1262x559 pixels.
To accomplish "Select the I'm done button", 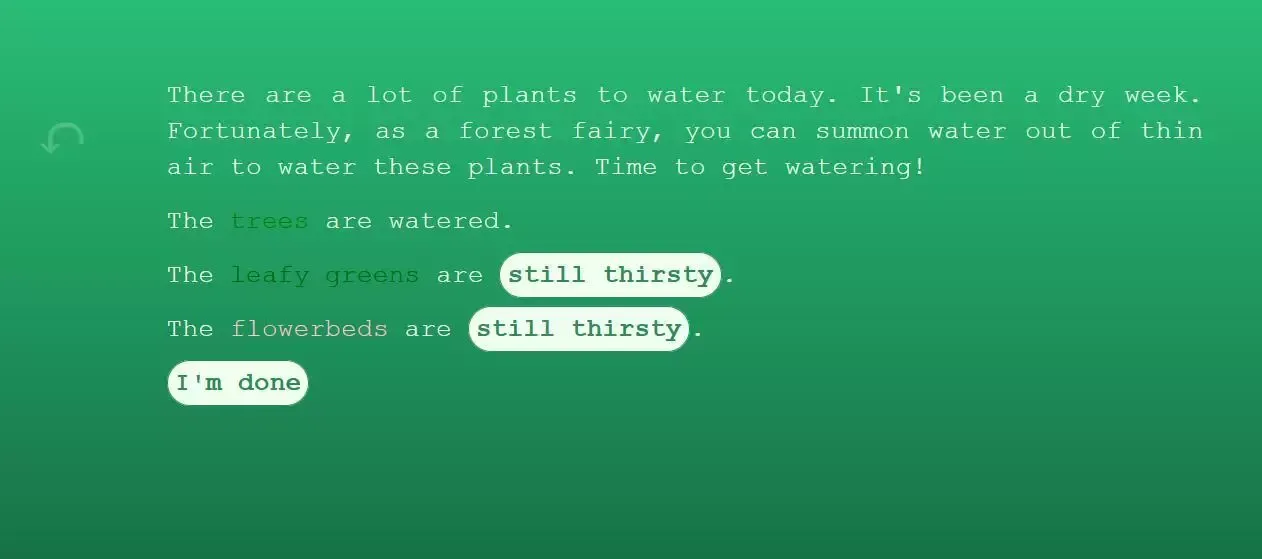I will [238, 383].
